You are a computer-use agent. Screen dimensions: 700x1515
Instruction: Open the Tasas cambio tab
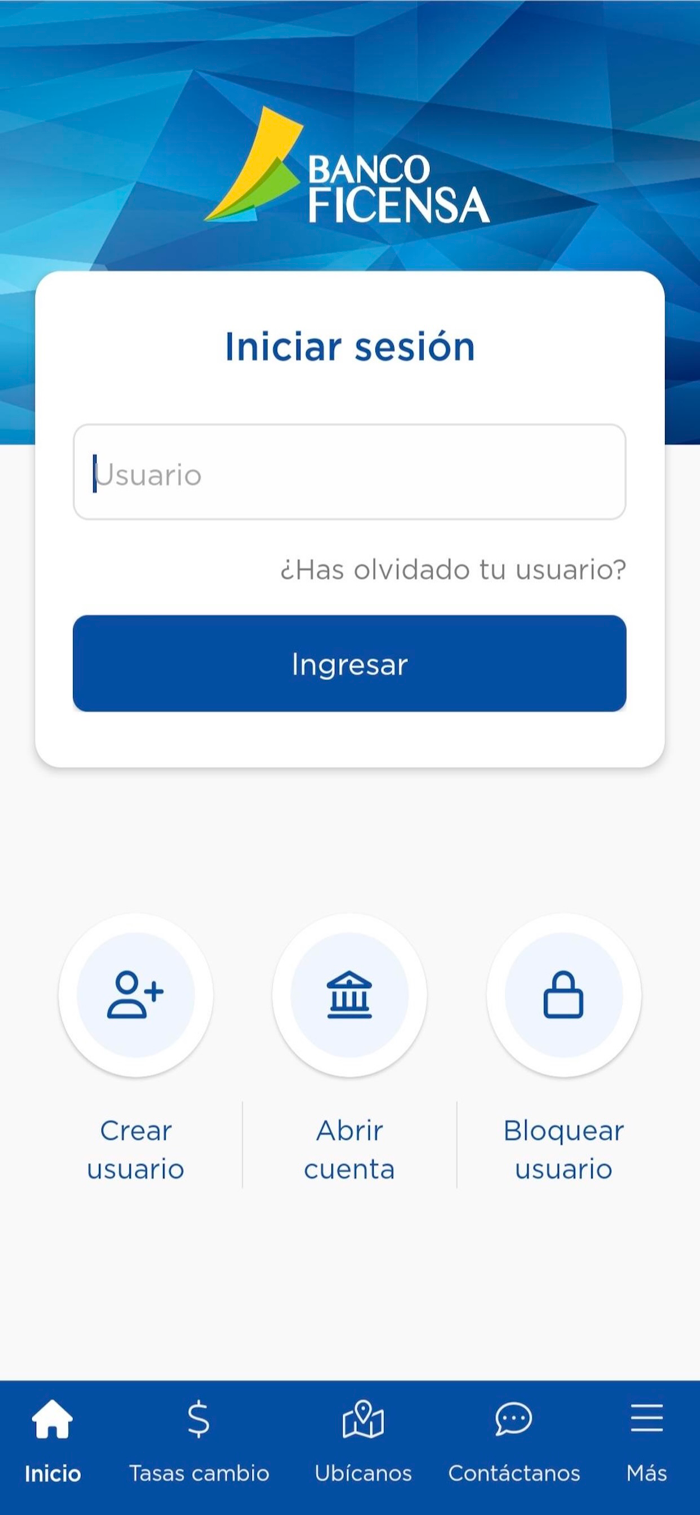click(199, 1442)
